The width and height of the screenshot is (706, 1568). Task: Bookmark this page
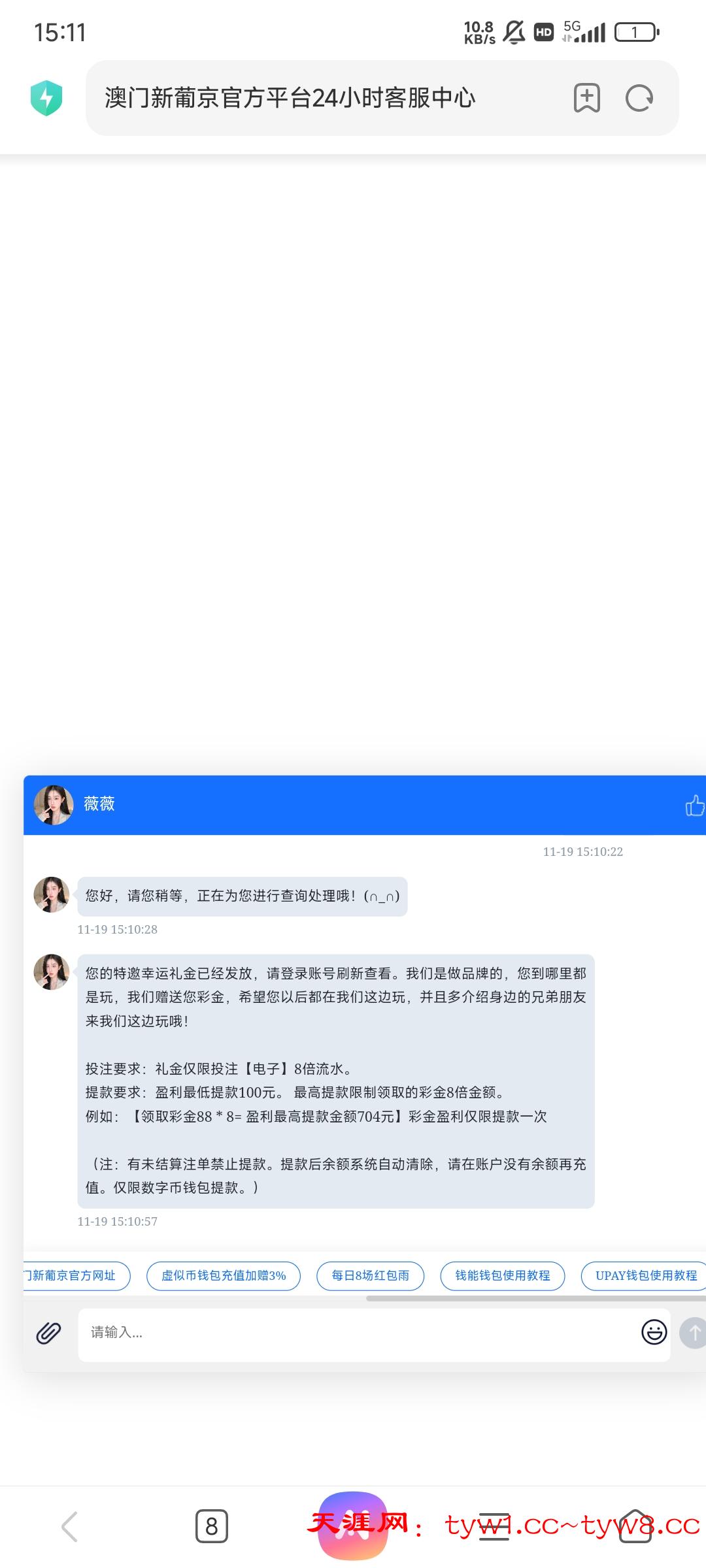(586, 98)
